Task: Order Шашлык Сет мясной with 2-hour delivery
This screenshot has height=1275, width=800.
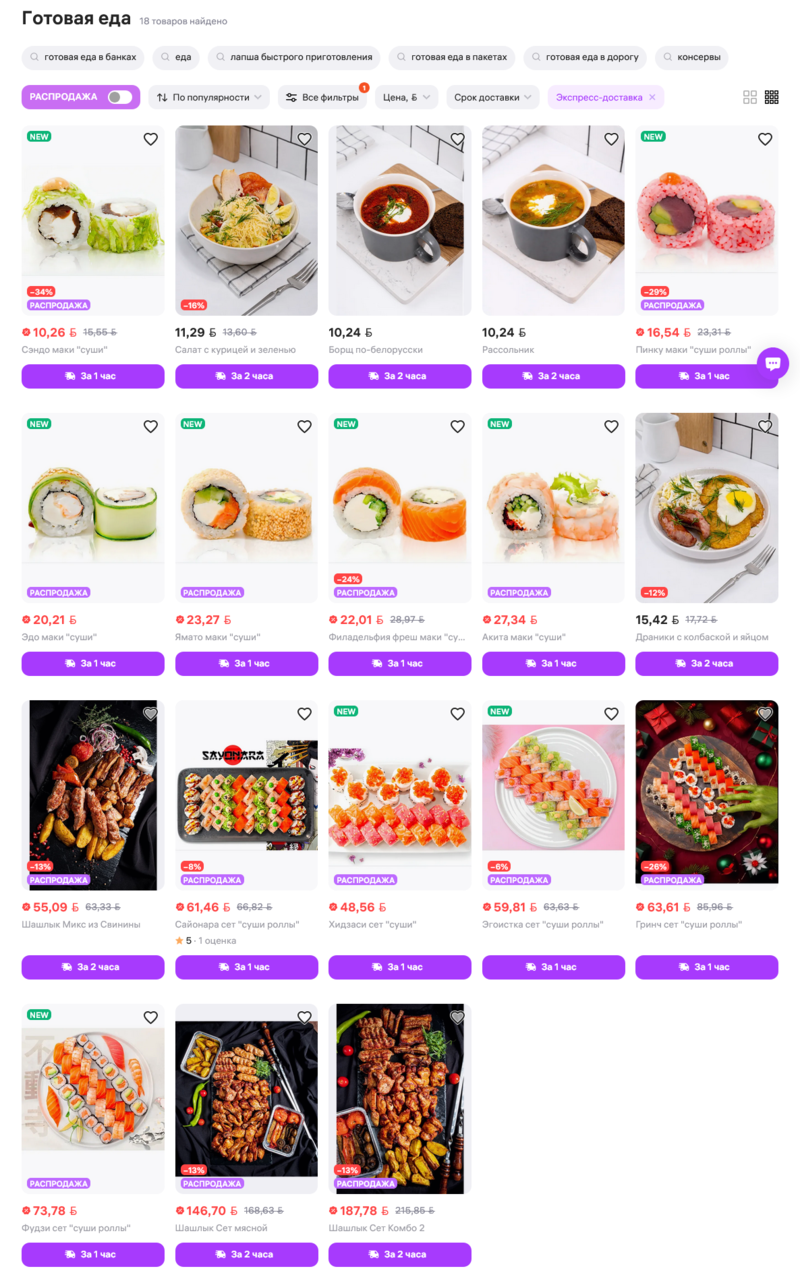Action: (246, 1254)
